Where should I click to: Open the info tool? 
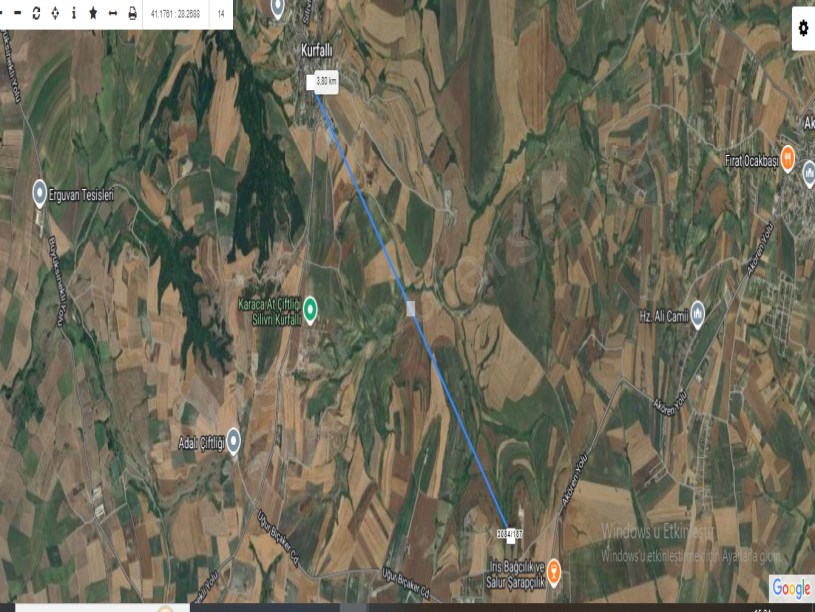(74, 13)
